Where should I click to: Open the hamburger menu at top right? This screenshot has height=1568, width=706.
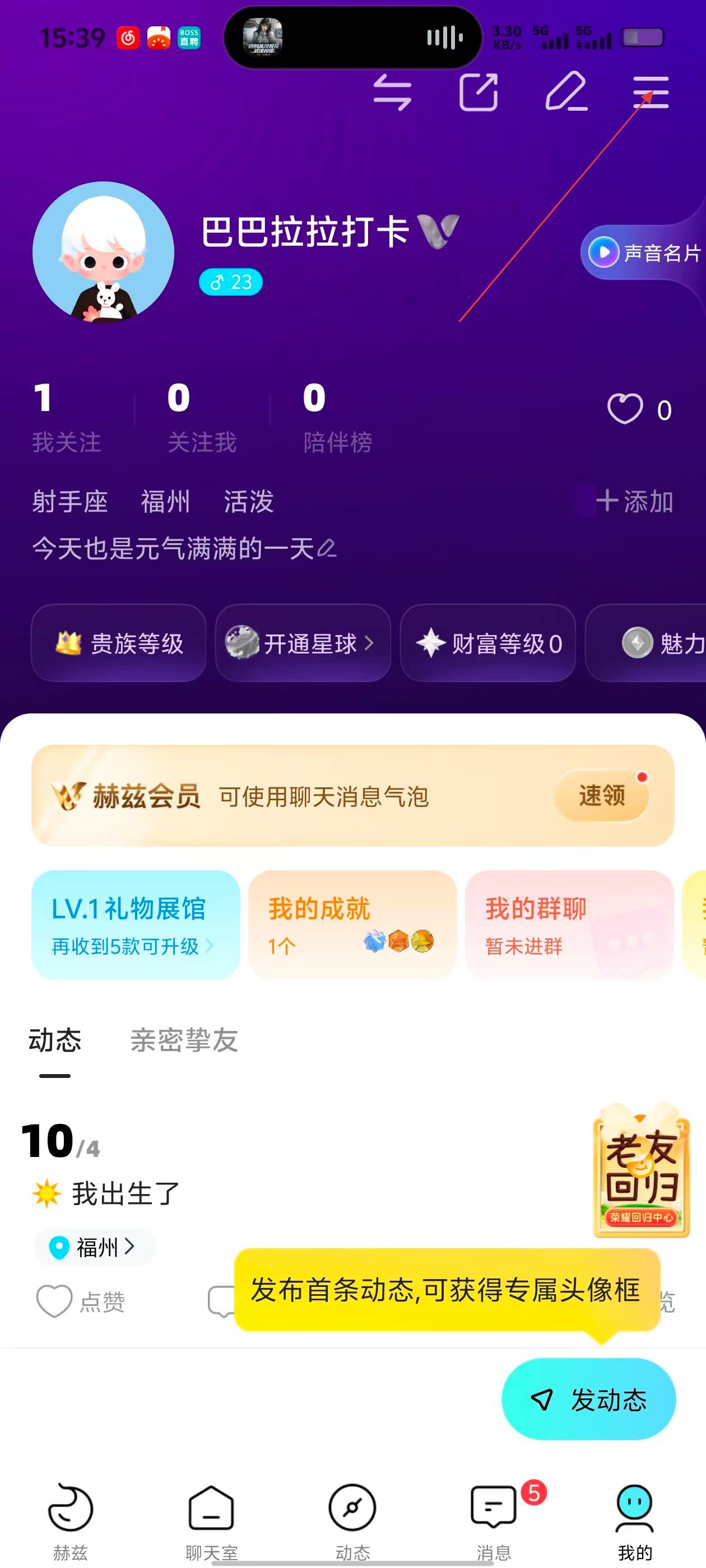pos(651,92)
